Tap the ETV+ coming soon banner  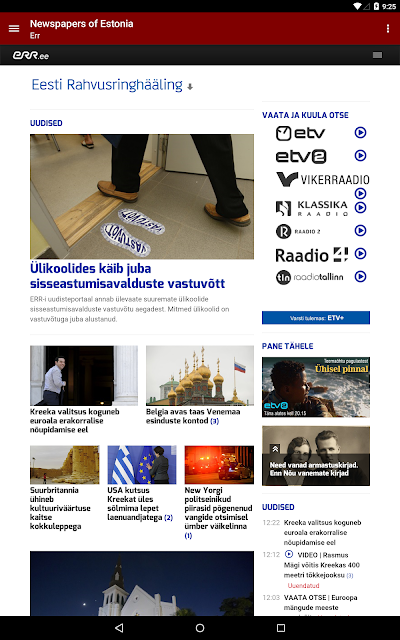(316, 318)
